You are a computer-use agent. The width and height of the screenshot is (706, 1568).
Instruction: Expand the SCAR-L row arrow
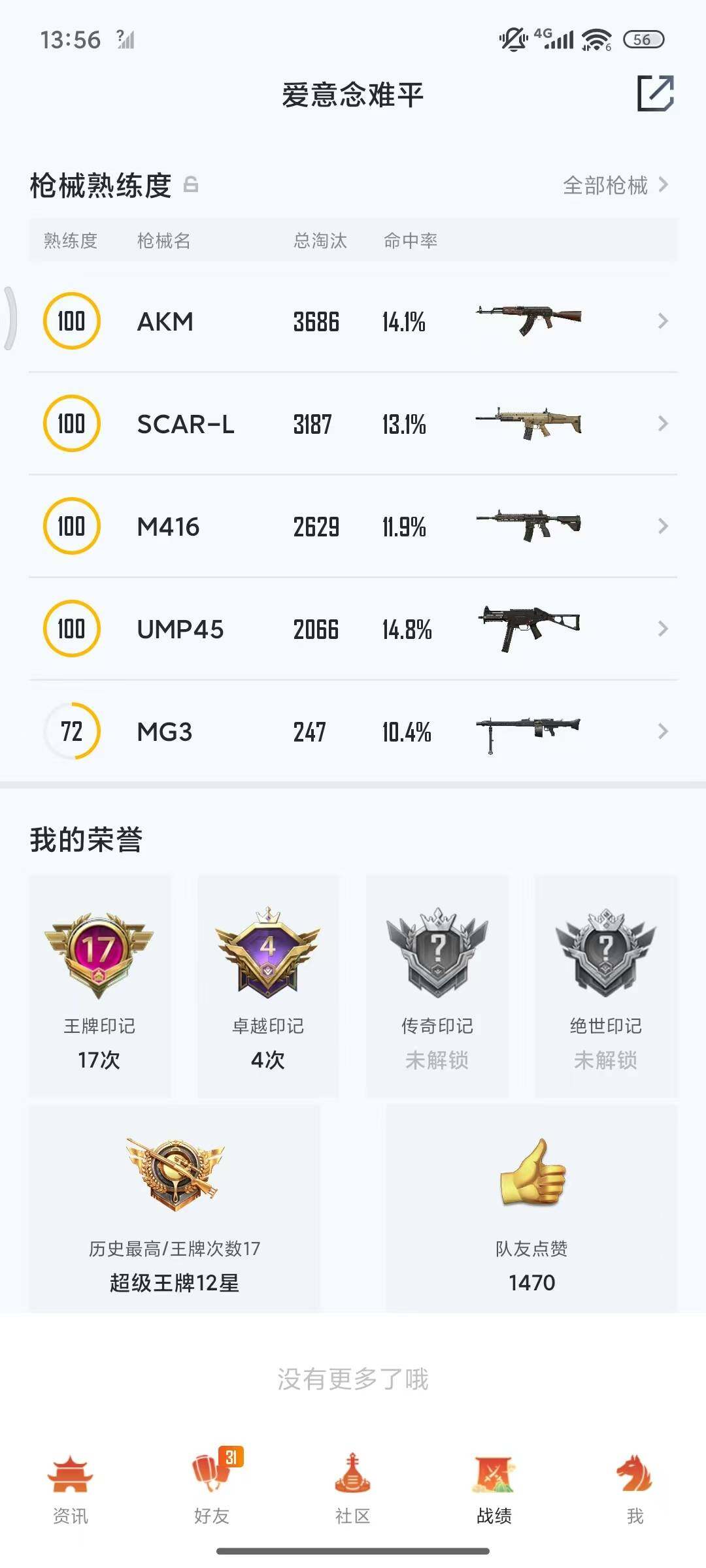pos(664,423)
